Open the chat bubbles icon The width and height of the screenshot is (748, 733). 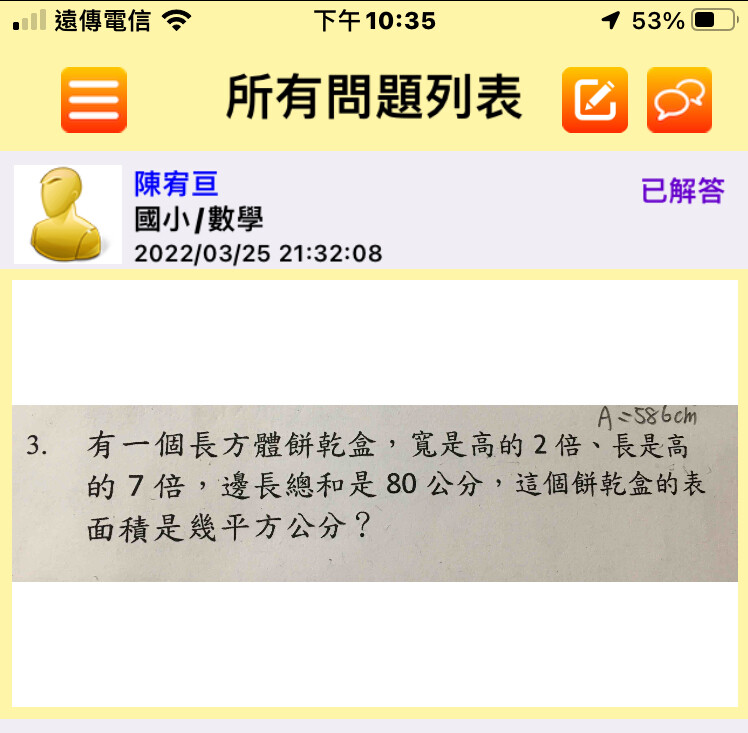[680, 100]
